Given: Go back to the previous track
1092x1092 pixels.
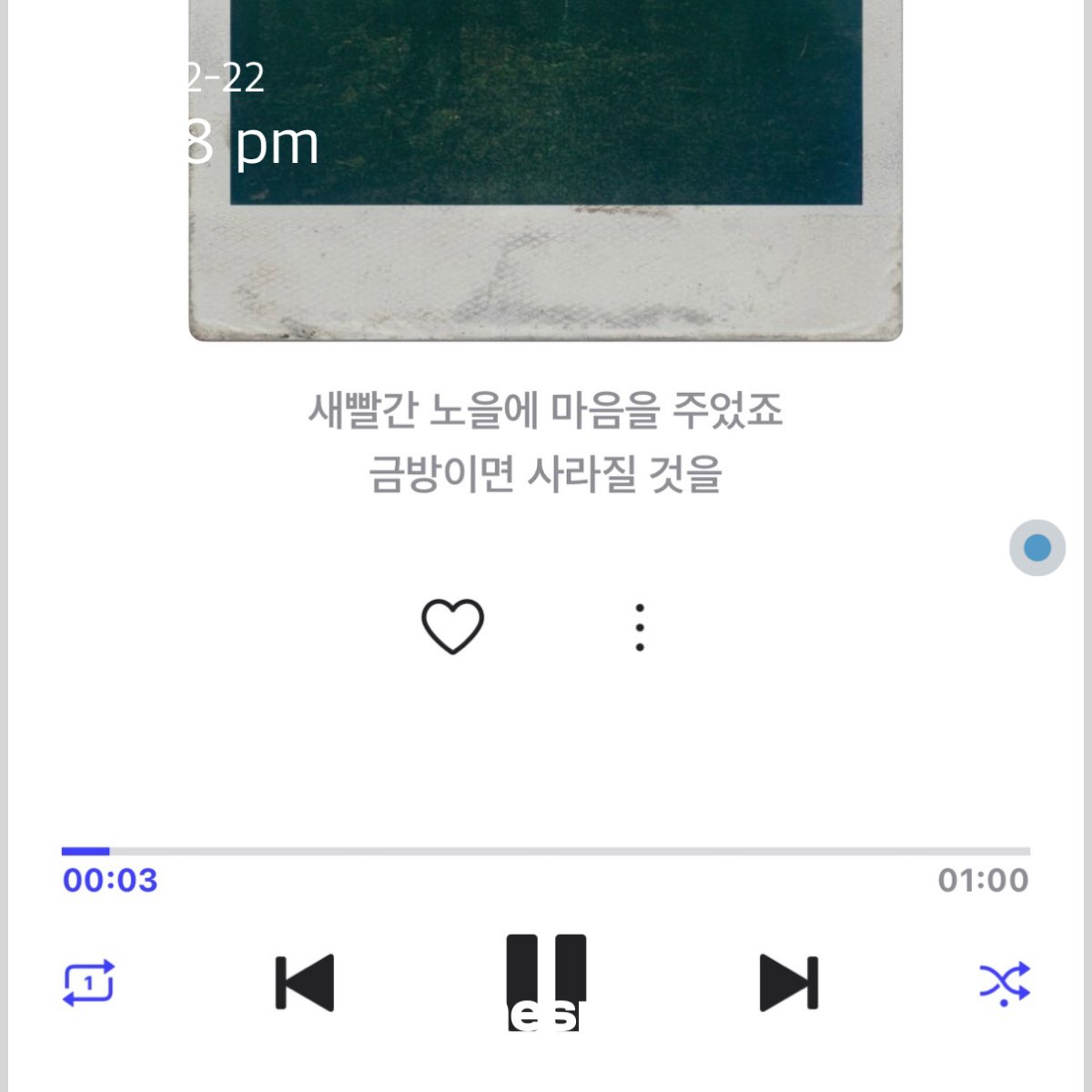Looking at the screenshot, I should (x=305, y=983).
